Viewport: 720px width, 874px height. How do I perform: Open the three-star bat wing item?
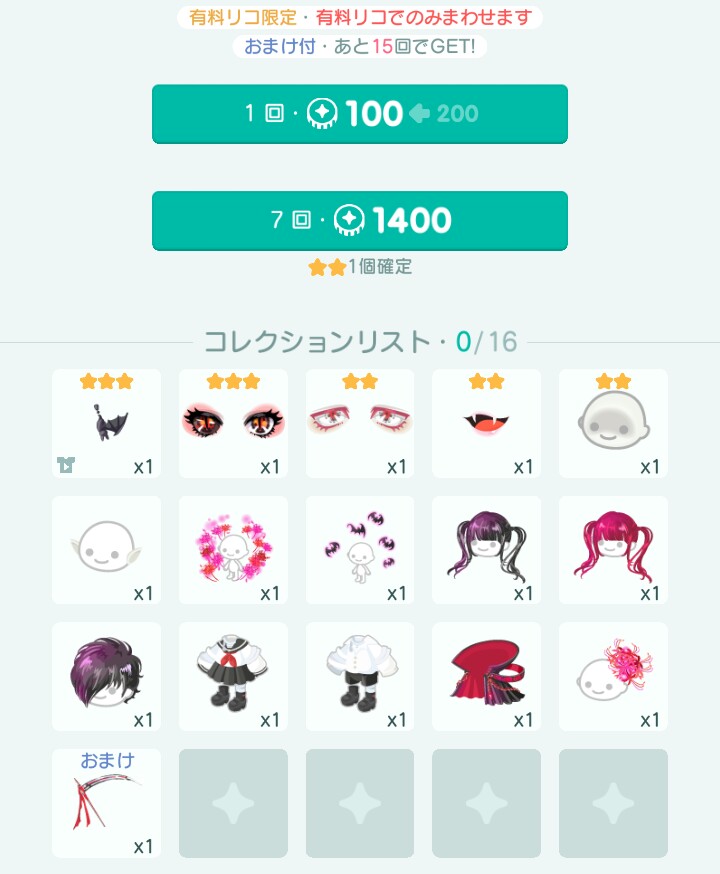[106, 423]
